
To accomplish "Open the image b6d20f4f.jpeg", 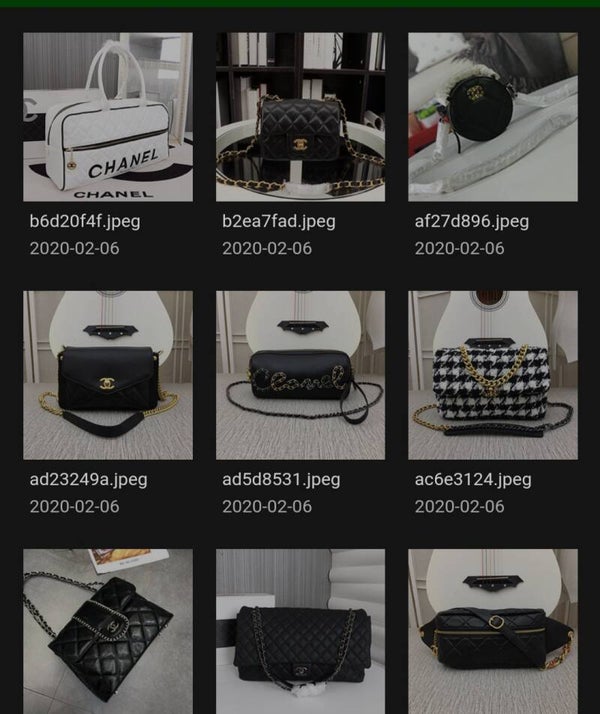I will (108, 117).
